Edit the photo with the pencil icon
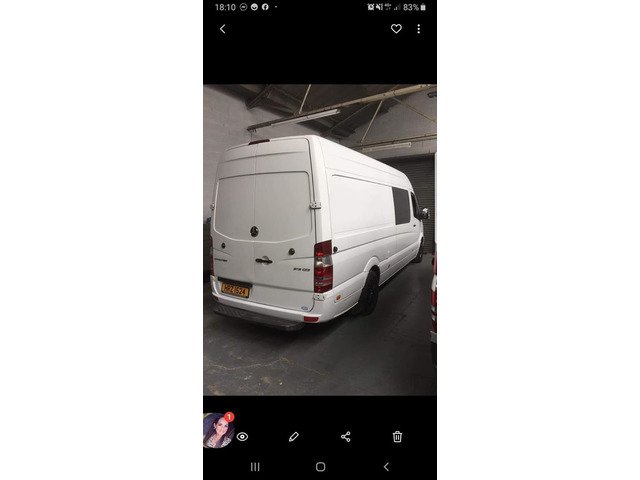The height and width of the screenshot is (480, 640). tap(294, 436)
